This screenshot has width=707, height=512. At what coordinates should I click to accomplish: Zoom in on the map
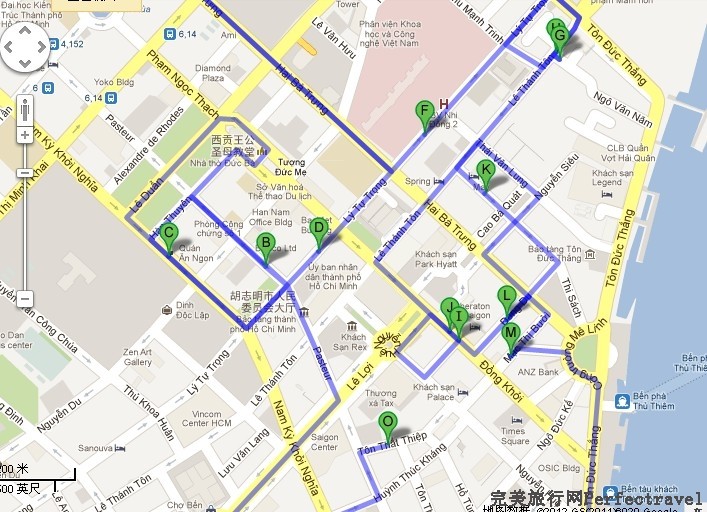pyautogui.click(x=24, y=134)
